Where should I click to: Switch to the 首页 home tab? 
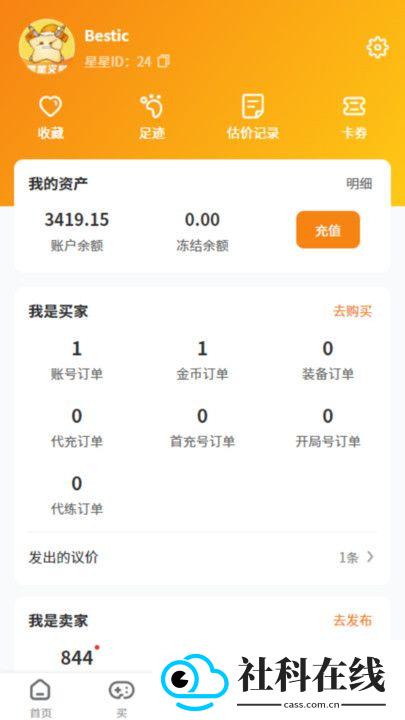[x=40, y=698]
